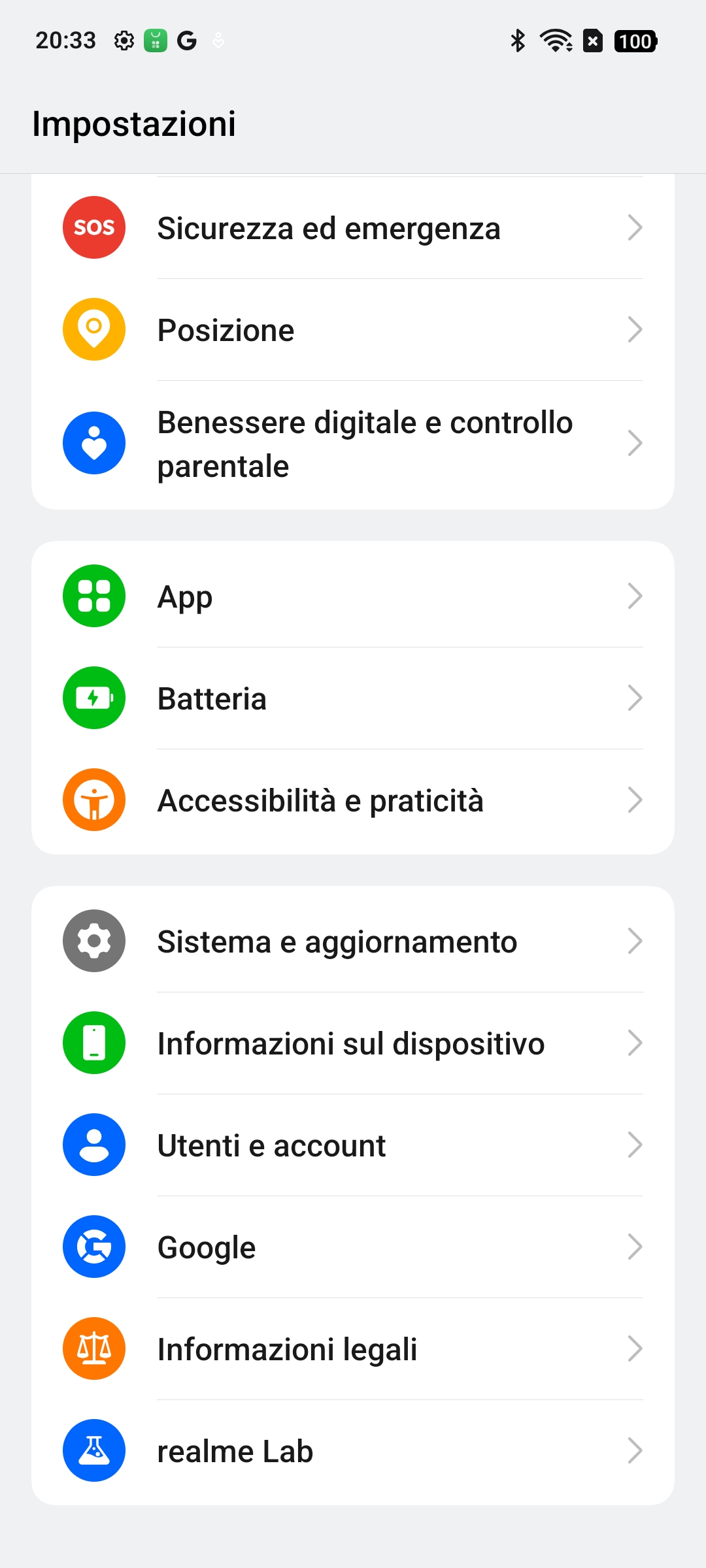Open the Posizione settings row
The image size is (706, 1568).
point(353,330)
